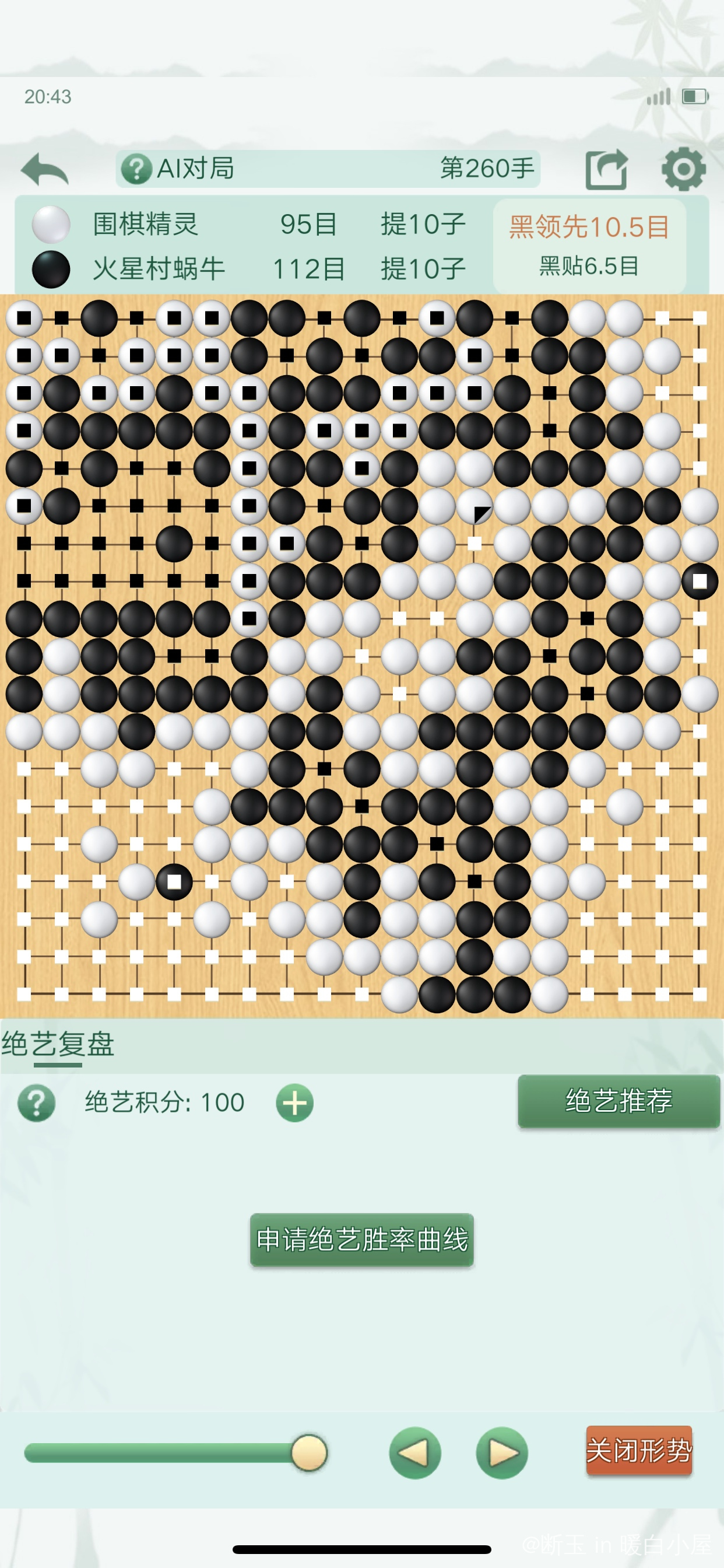
Task: Step back to the previous move
Action: (x=415, y=1453)
